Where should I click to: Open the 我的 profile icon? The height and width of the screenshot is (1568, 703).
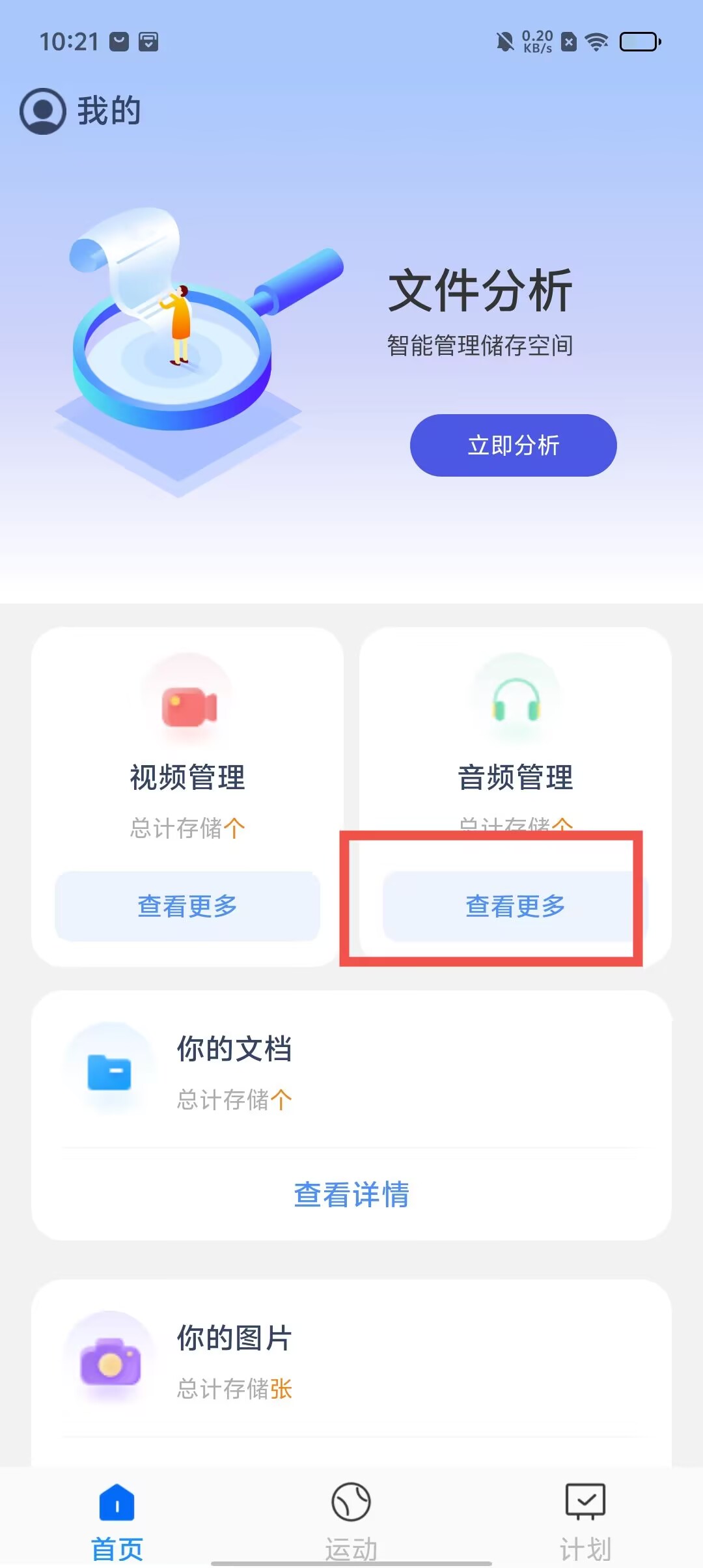(x=43, y=111)
